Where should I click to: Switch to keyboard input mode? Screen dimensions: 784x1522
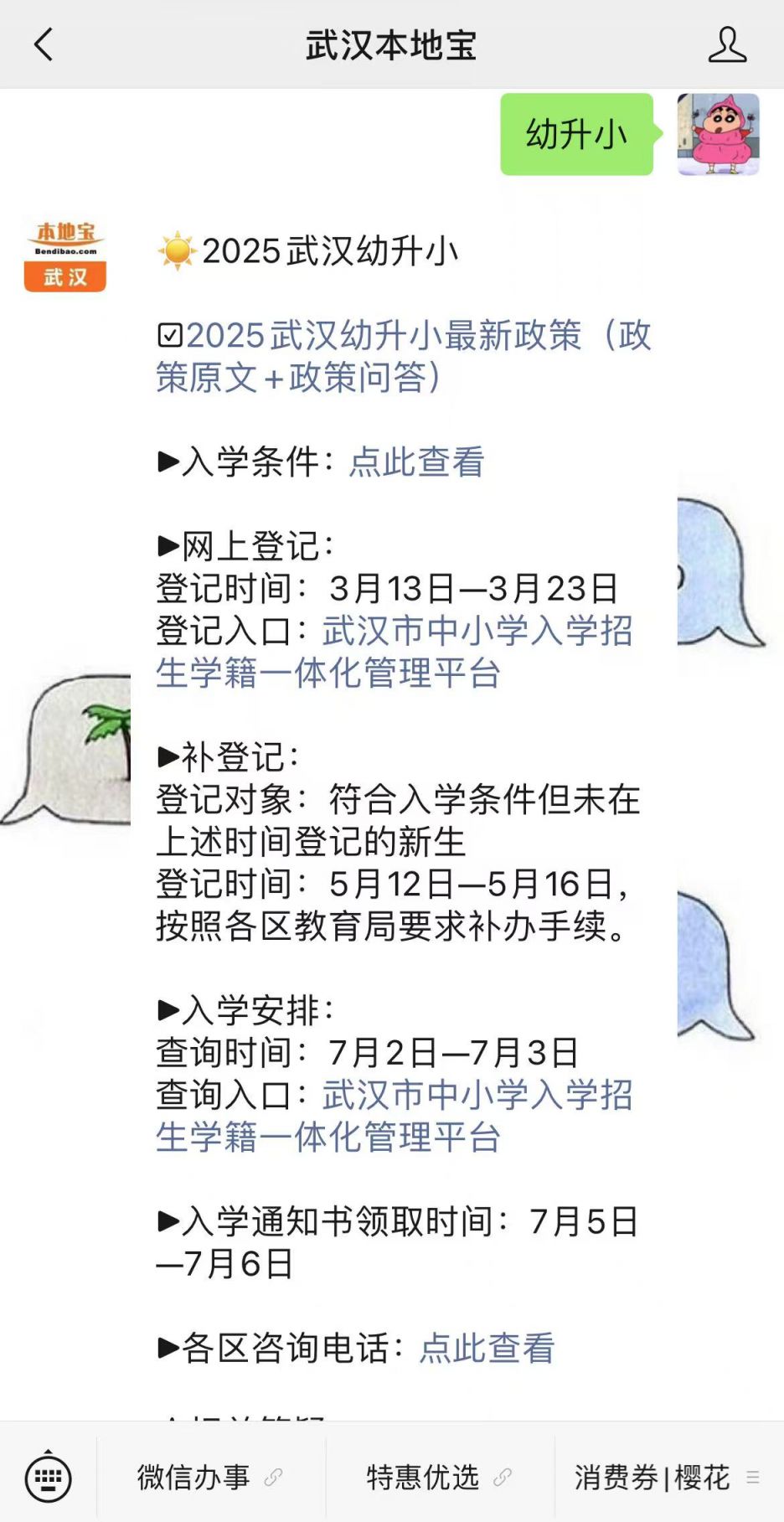pyautogui.click(x=49, y=1478)
